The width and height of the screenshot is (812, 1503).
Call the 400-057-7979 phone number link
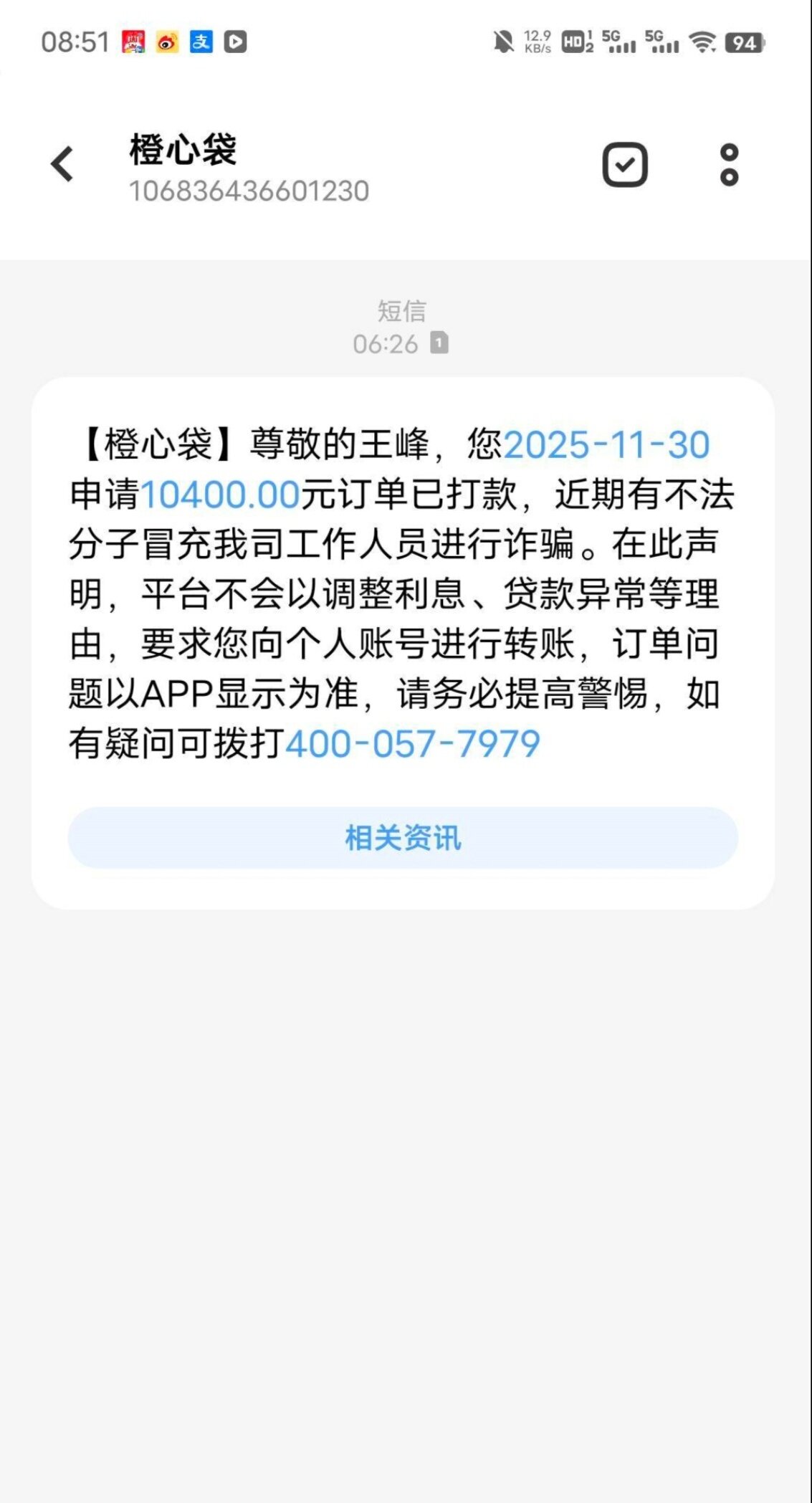click(413, 743)
